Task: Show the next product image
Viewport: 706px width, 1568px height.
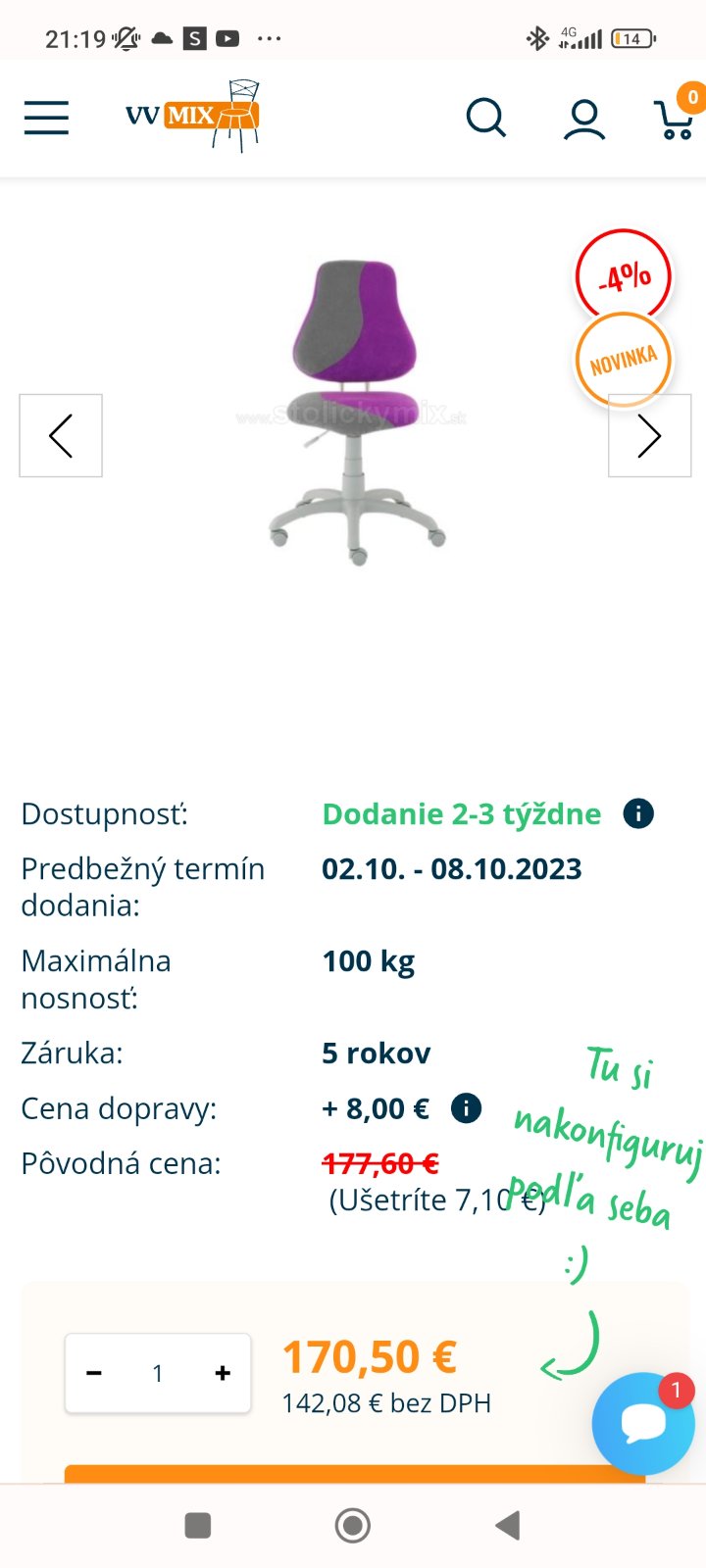Action: tap(649, 436)
